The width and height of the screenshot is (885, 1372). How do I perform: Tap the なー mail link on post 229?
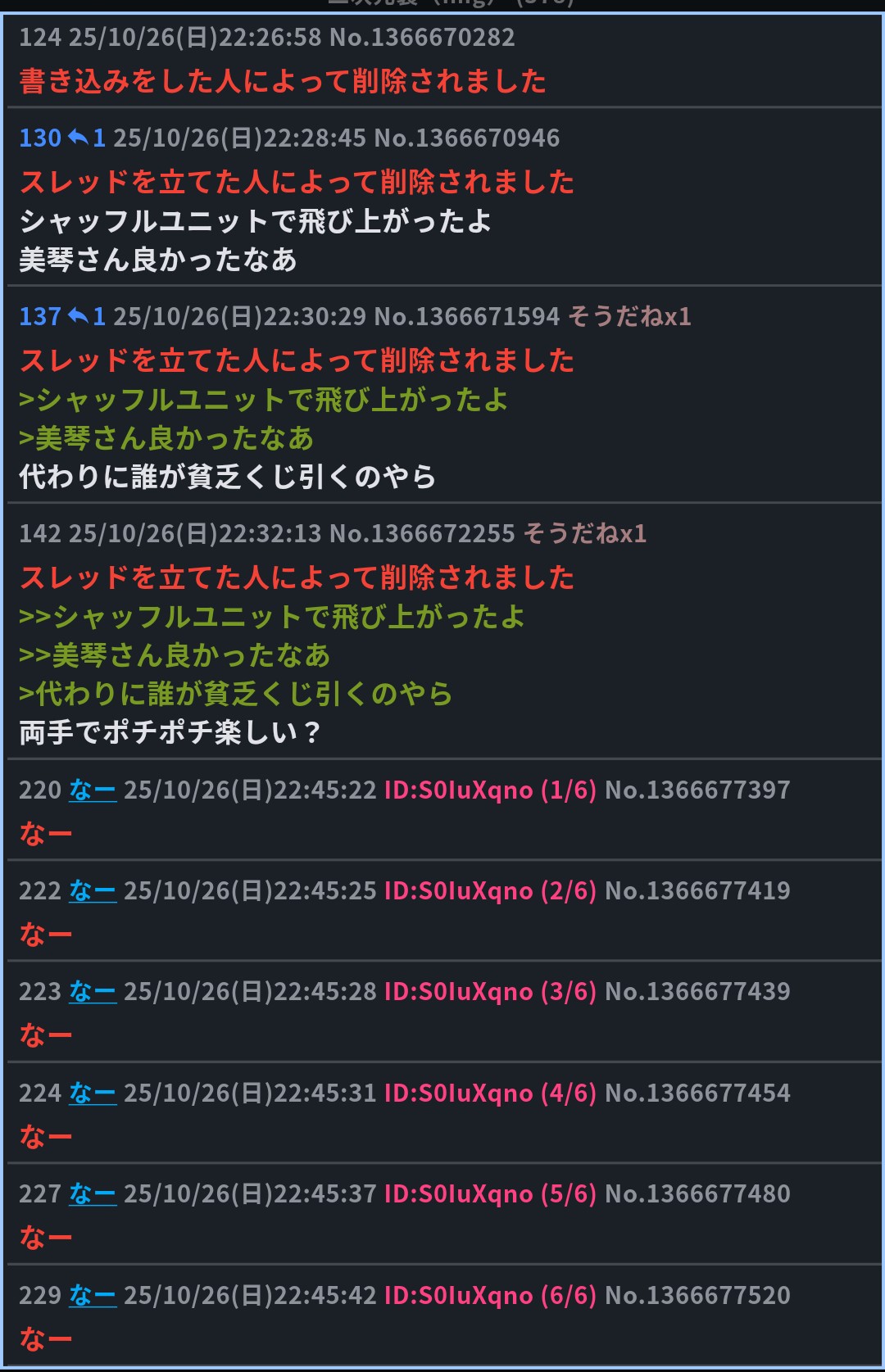tap(93, 1295)
